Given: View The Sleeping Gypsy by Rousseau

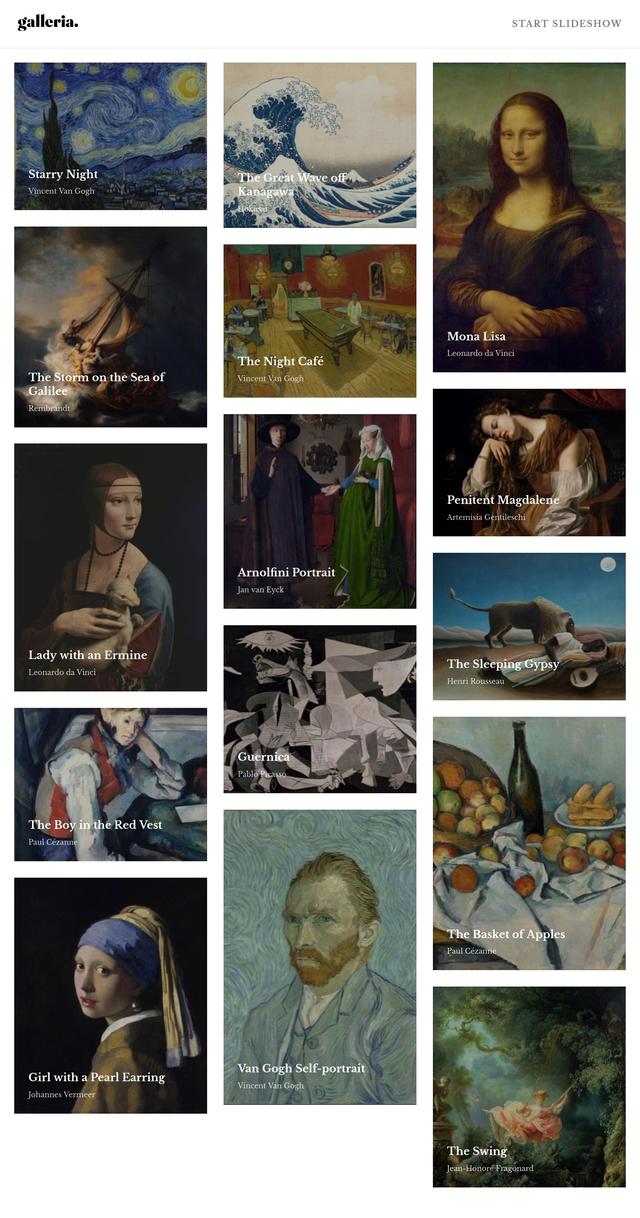Looking at the screenshot, I should (529, 626).
